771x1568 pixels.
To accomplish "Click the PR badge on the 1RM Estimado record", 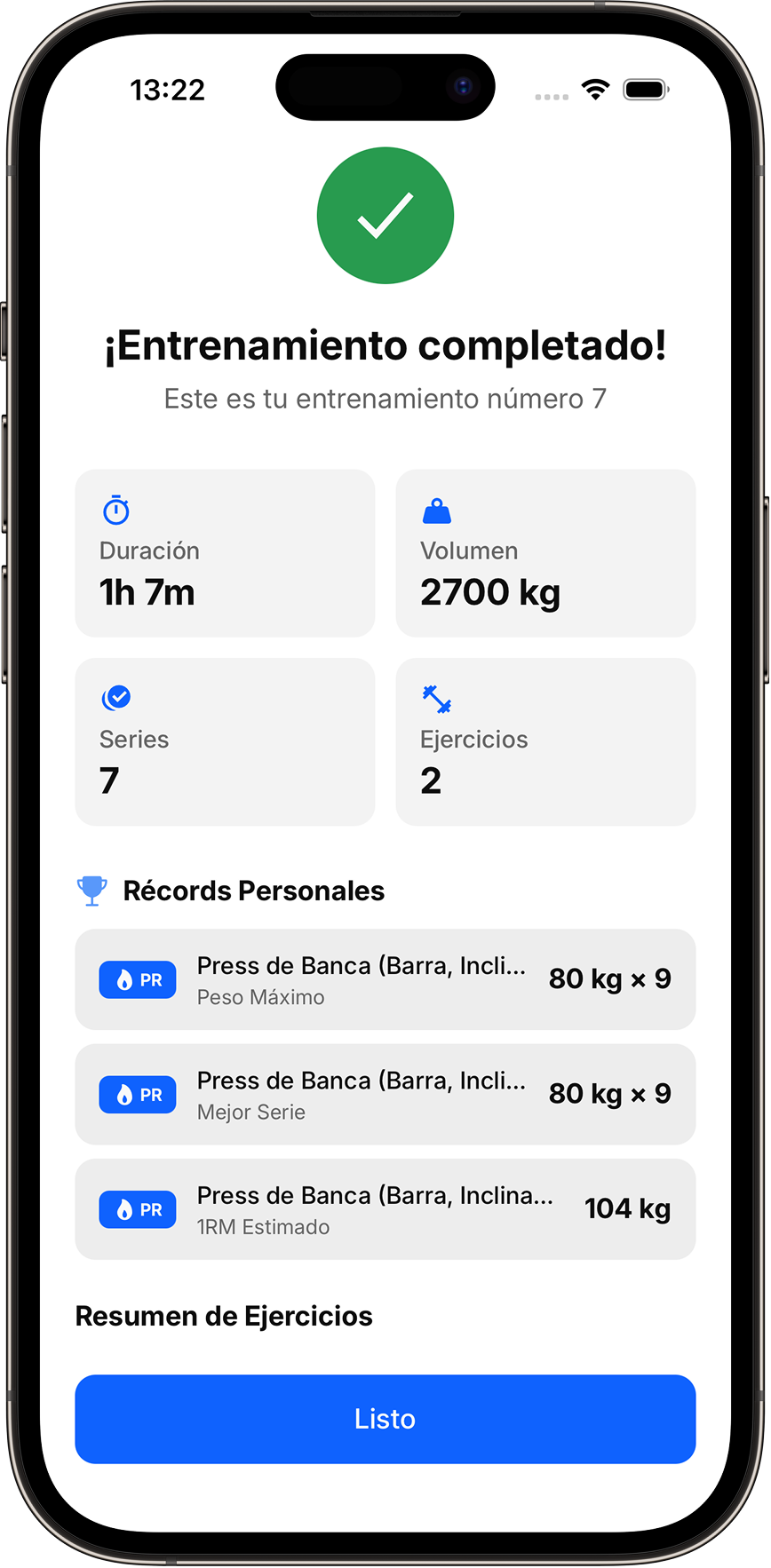I will click(138, 1208).
